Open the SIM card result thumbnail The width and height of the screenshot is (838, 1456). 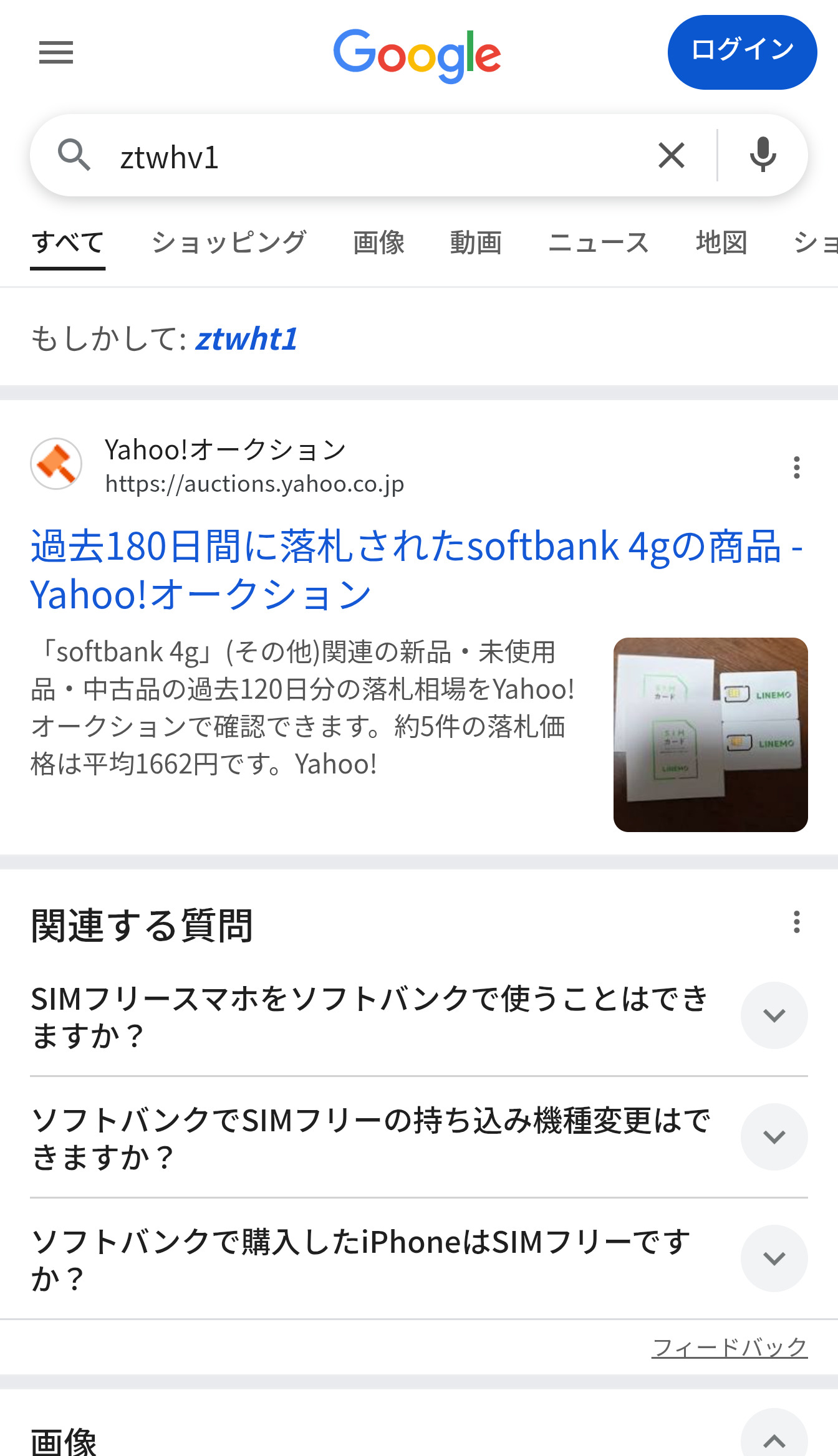(710, 734)
